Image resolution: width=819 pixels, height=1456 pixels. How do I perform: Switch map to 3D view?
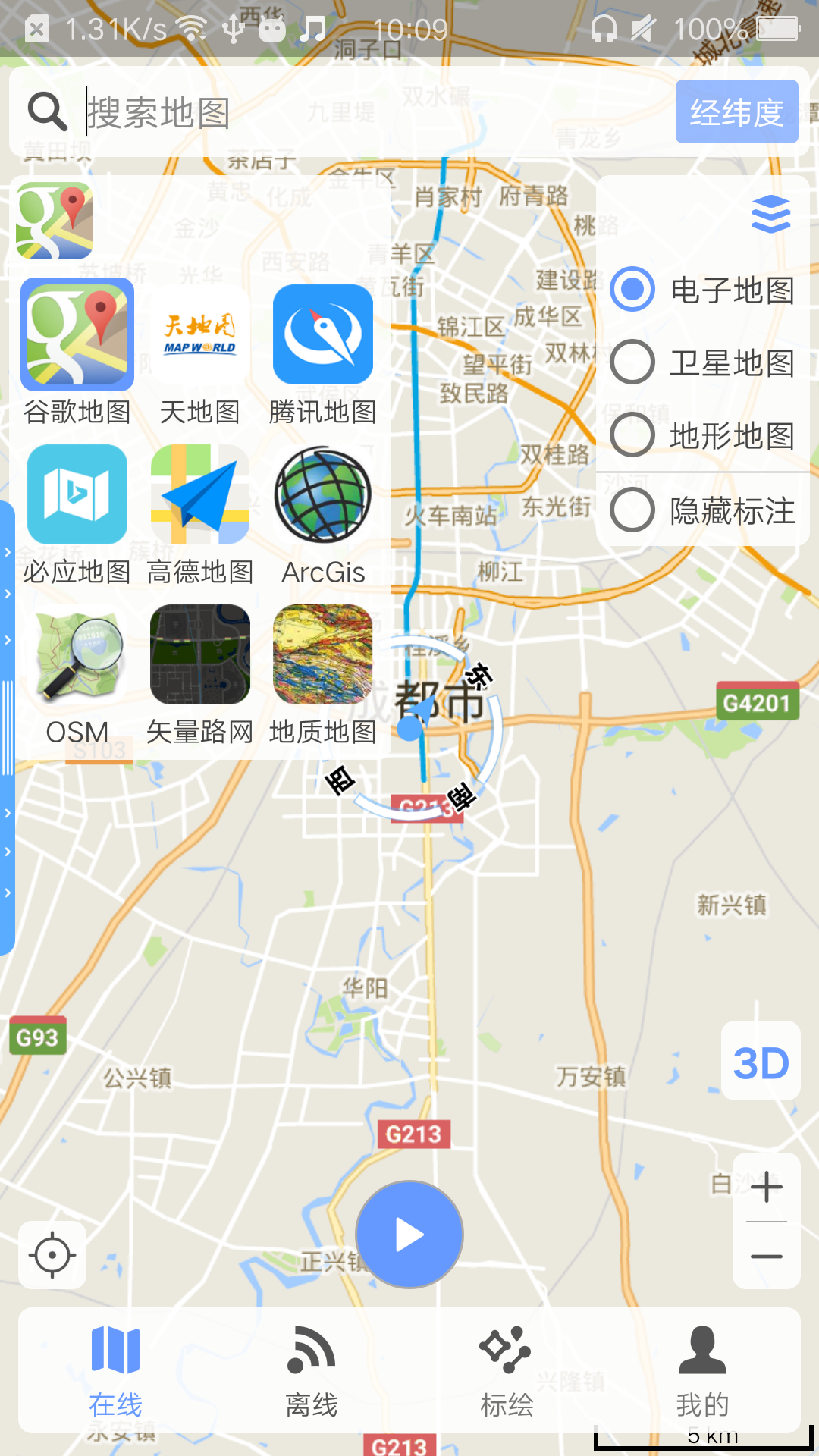coord(761,1062)
